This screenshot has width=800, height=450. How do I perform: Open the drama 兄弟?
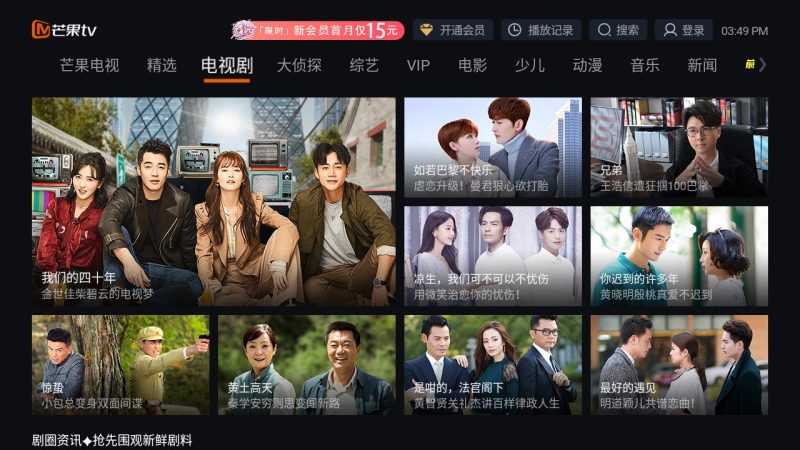pos(679,147)
